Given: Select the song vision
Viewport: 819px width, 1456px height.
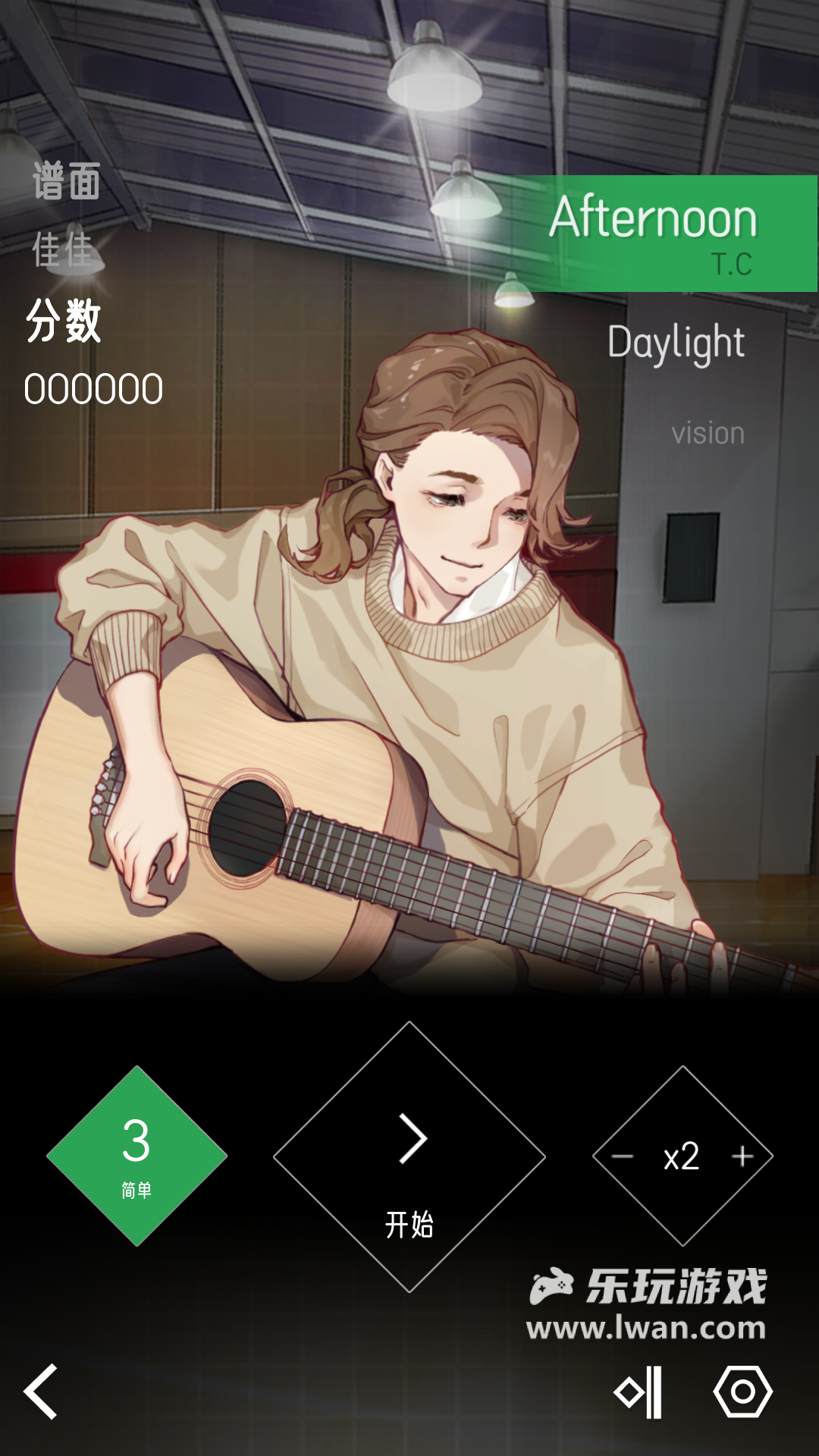Looking at the screenshot, I should click(x=708, y=434).
